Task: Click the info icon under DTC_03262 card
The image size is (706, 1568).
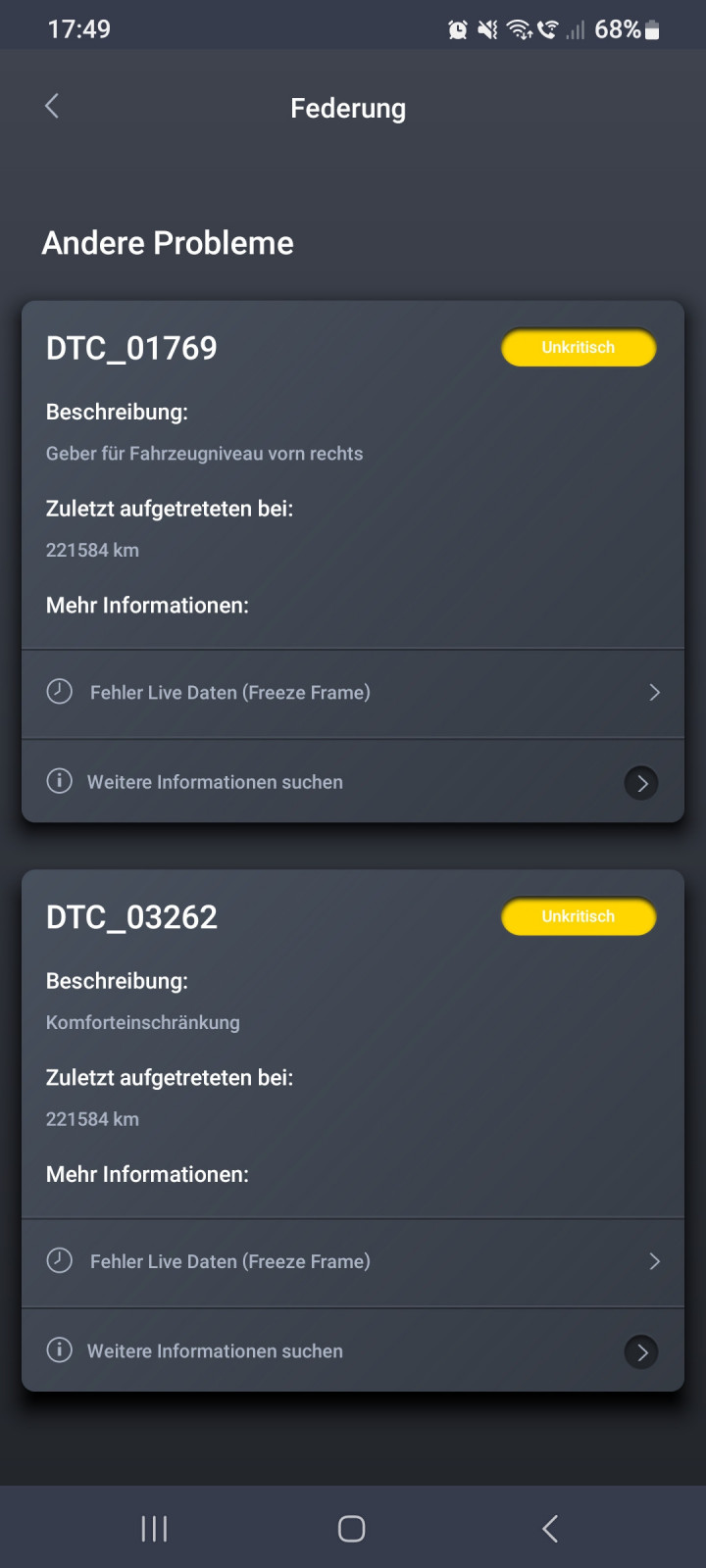Action: [x=59, y=1350]
